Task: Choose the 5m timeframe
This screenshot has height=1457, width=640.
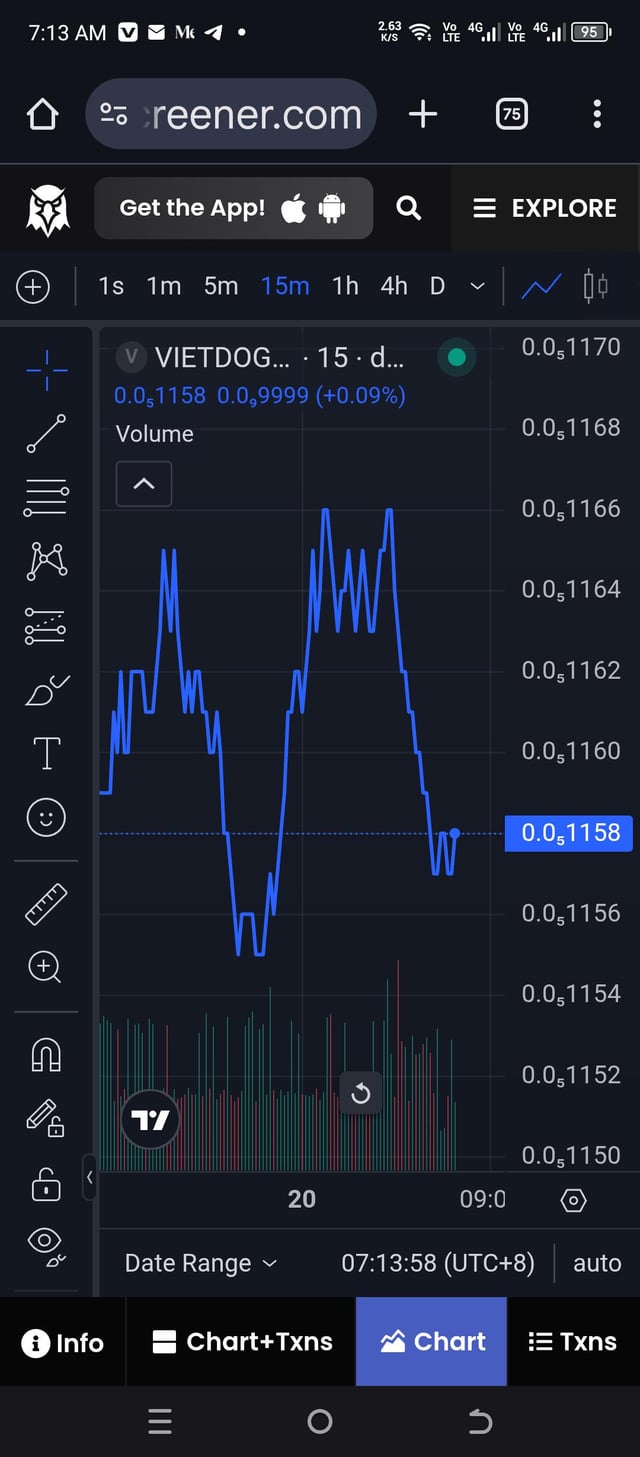Action: point(221,287)
